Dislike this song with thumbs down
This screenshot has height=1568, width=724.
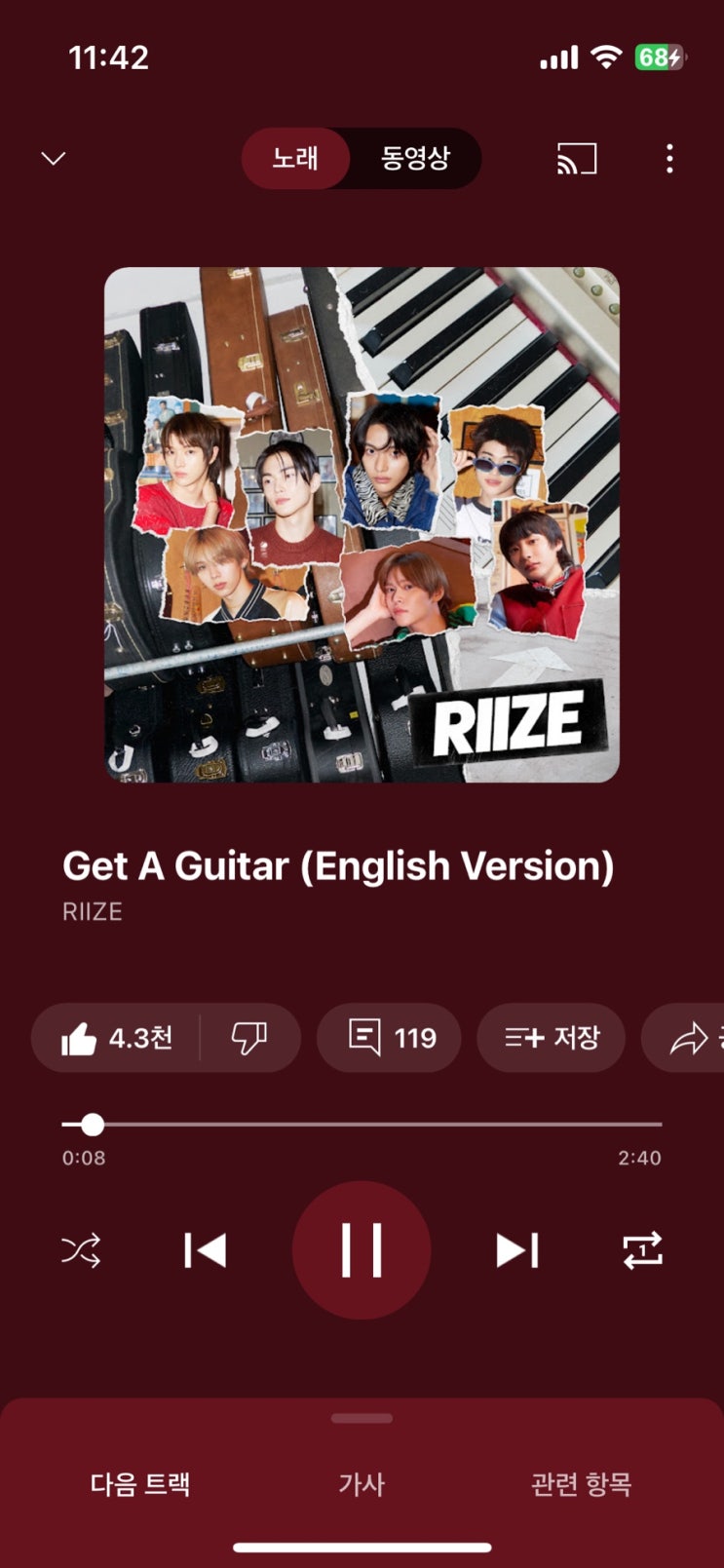coord(249,1038)
